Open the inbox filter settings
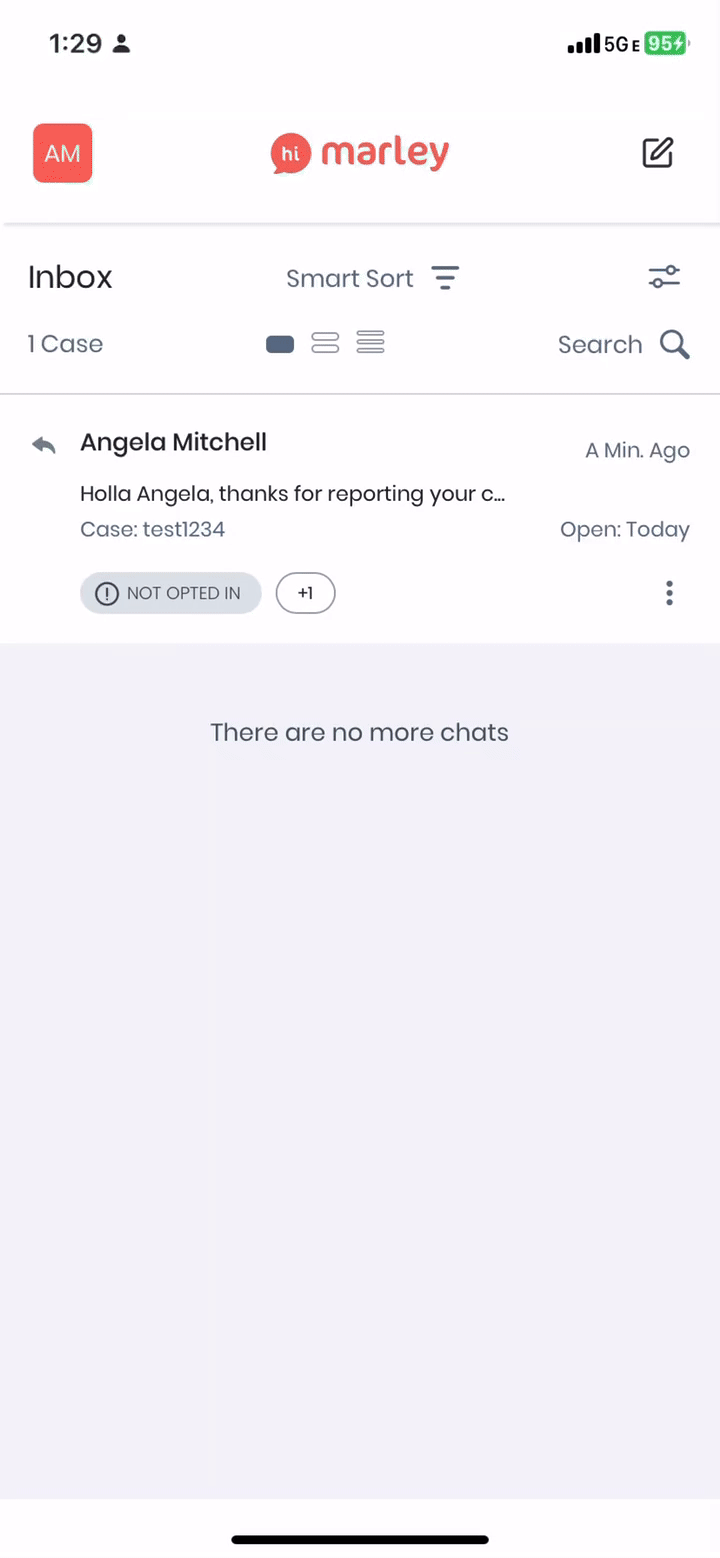Screen dimensions: 720x1558 [x=664, y=277]
